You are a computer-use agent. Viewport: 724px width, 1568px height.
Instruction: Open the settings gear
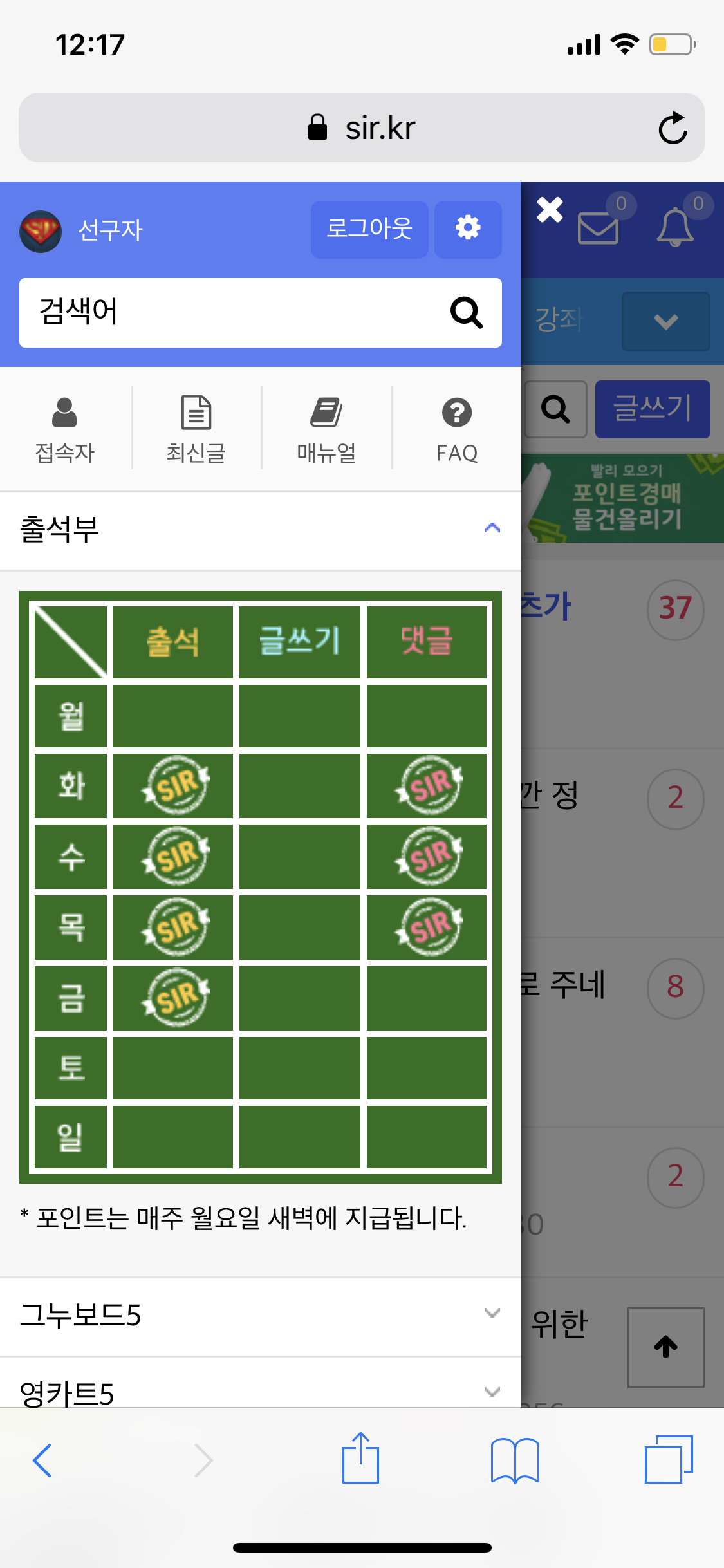(468, 229)
